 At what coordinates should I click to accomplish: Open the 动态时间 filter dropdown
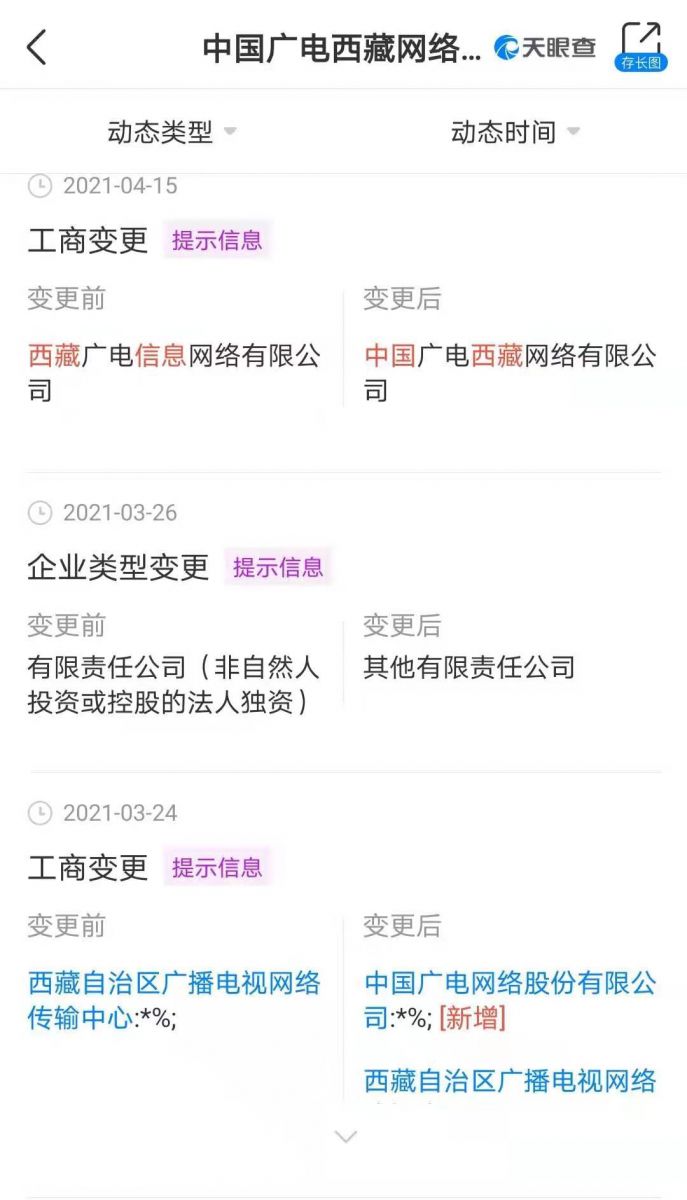[514, 132]
